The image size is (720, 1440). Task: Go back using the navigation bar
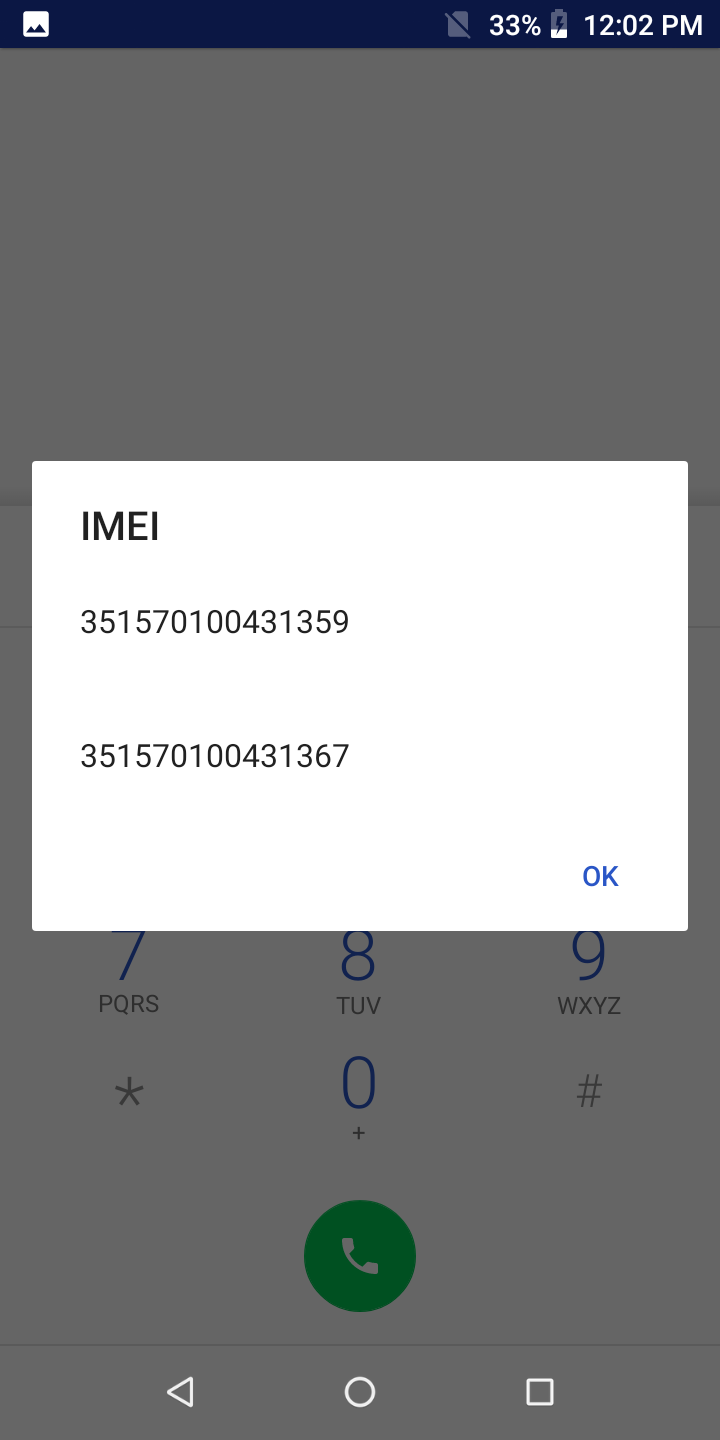point(180,1392)
